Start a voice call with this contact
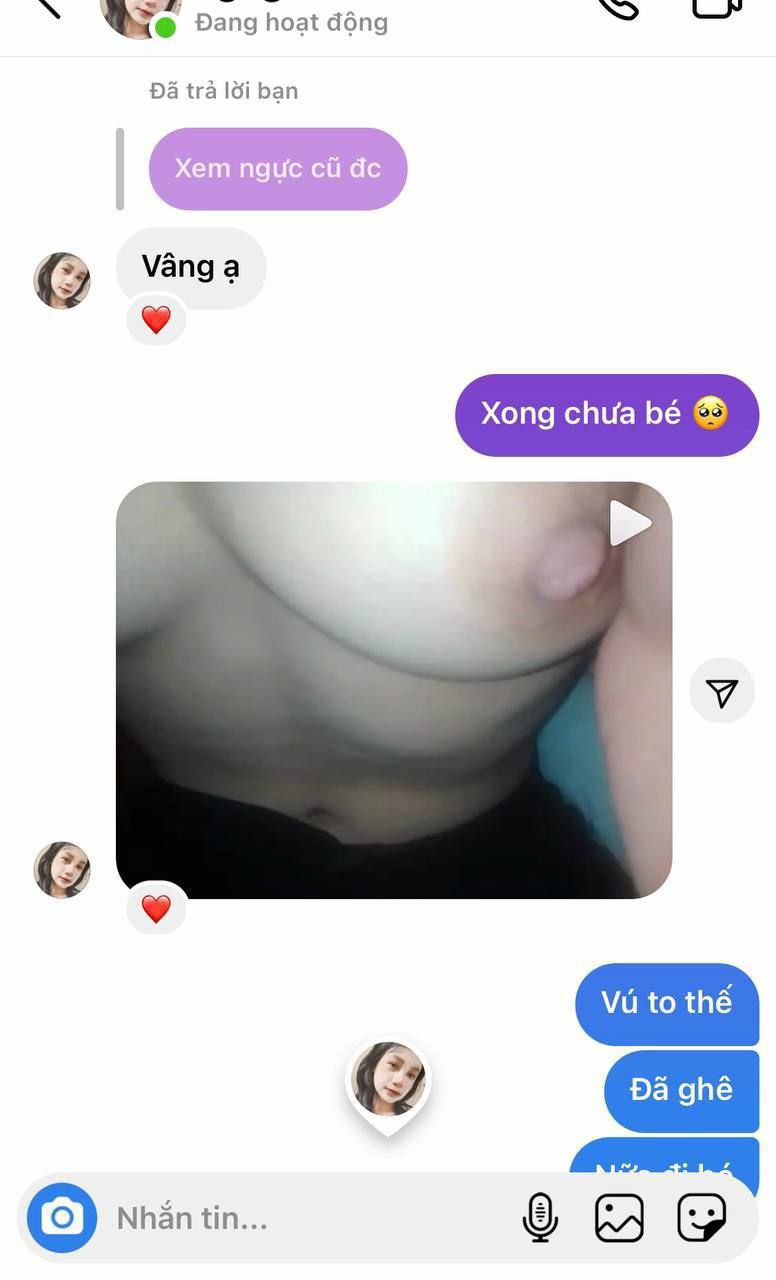Image resolution: width=776 pixels, height=1280 pixels. pos(617,8)
